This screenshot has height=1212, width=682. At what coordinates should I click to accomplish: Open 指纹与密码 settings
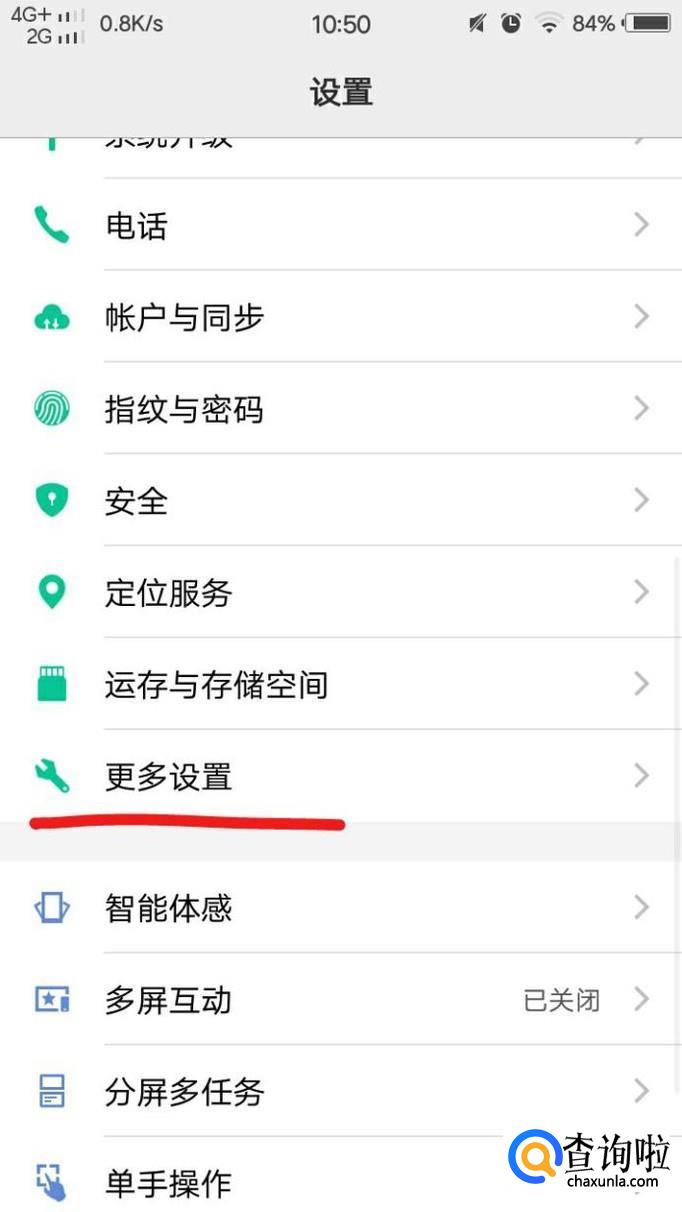click(340, 409)
